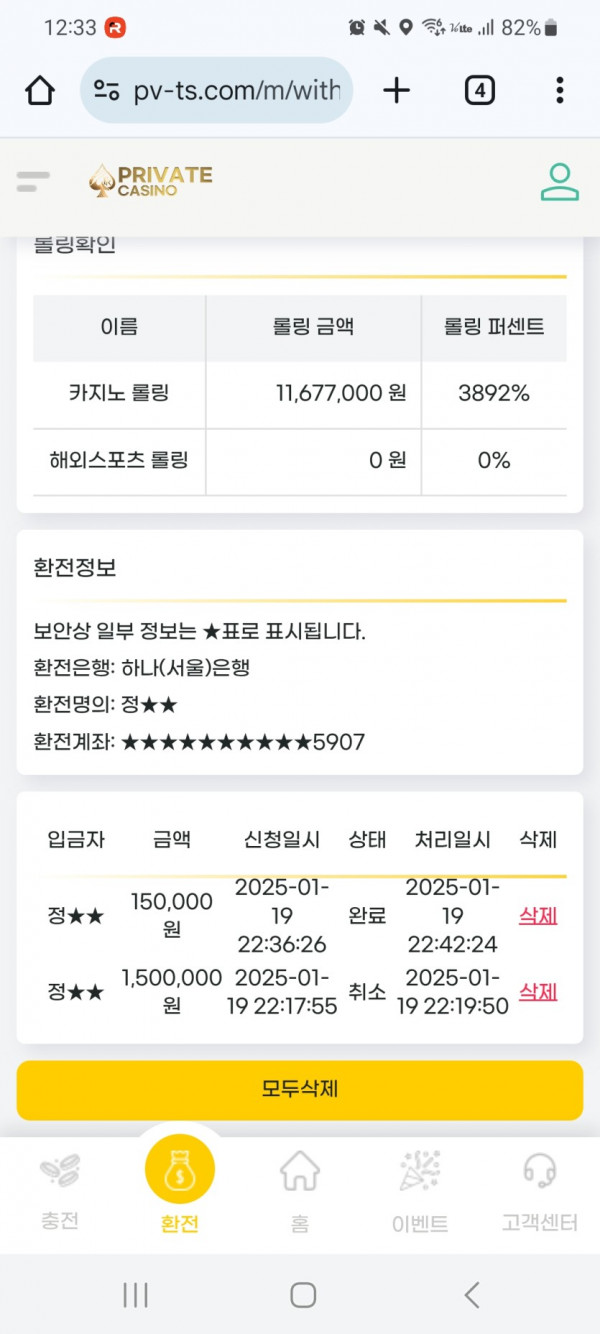Open the hamburger drawer menu
The width and height of the screenshot is (600, 1334).
pyautogui.click(x=33, y=181)
